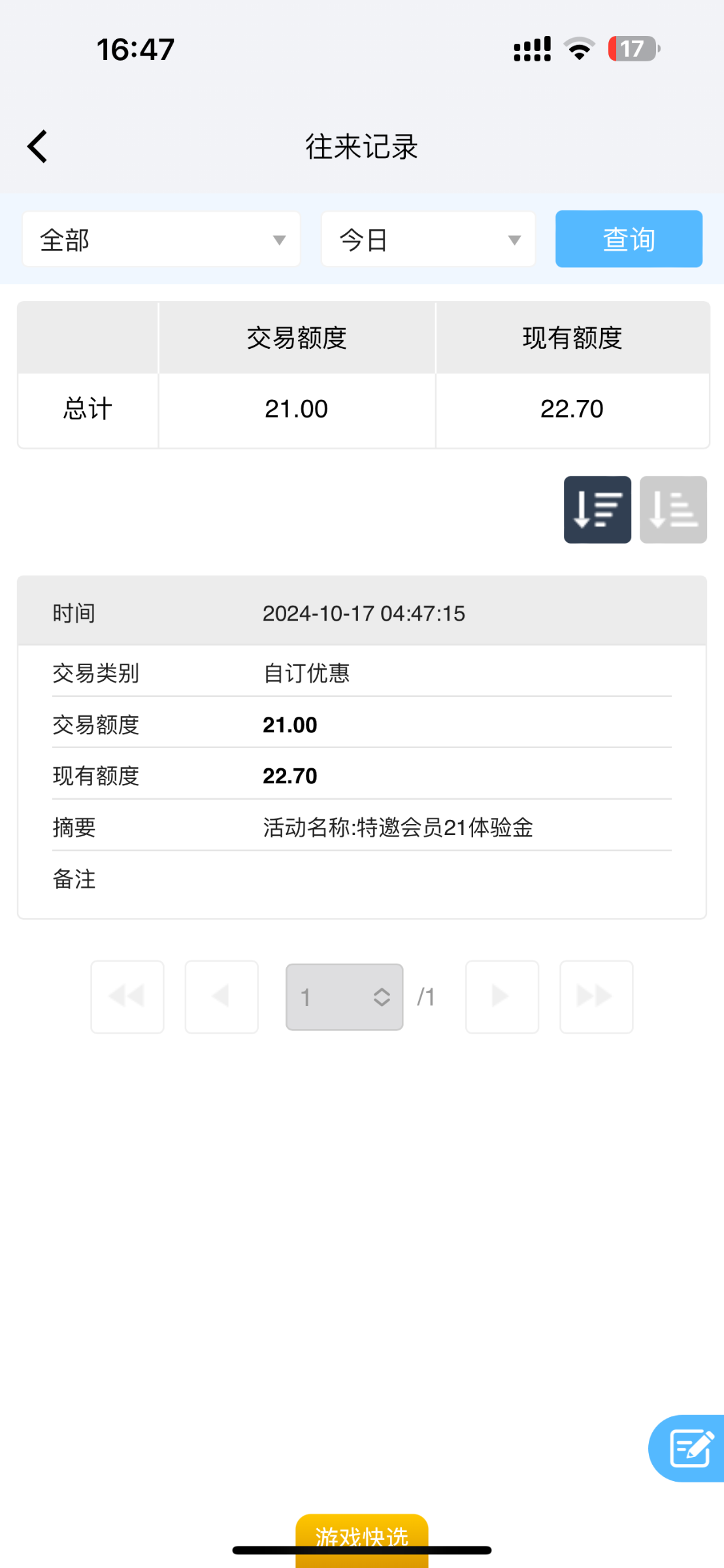Image resolution: width=724 pixels, height=1568 pixels.
Task: Go to the previous page
Action: click(222, 996)
